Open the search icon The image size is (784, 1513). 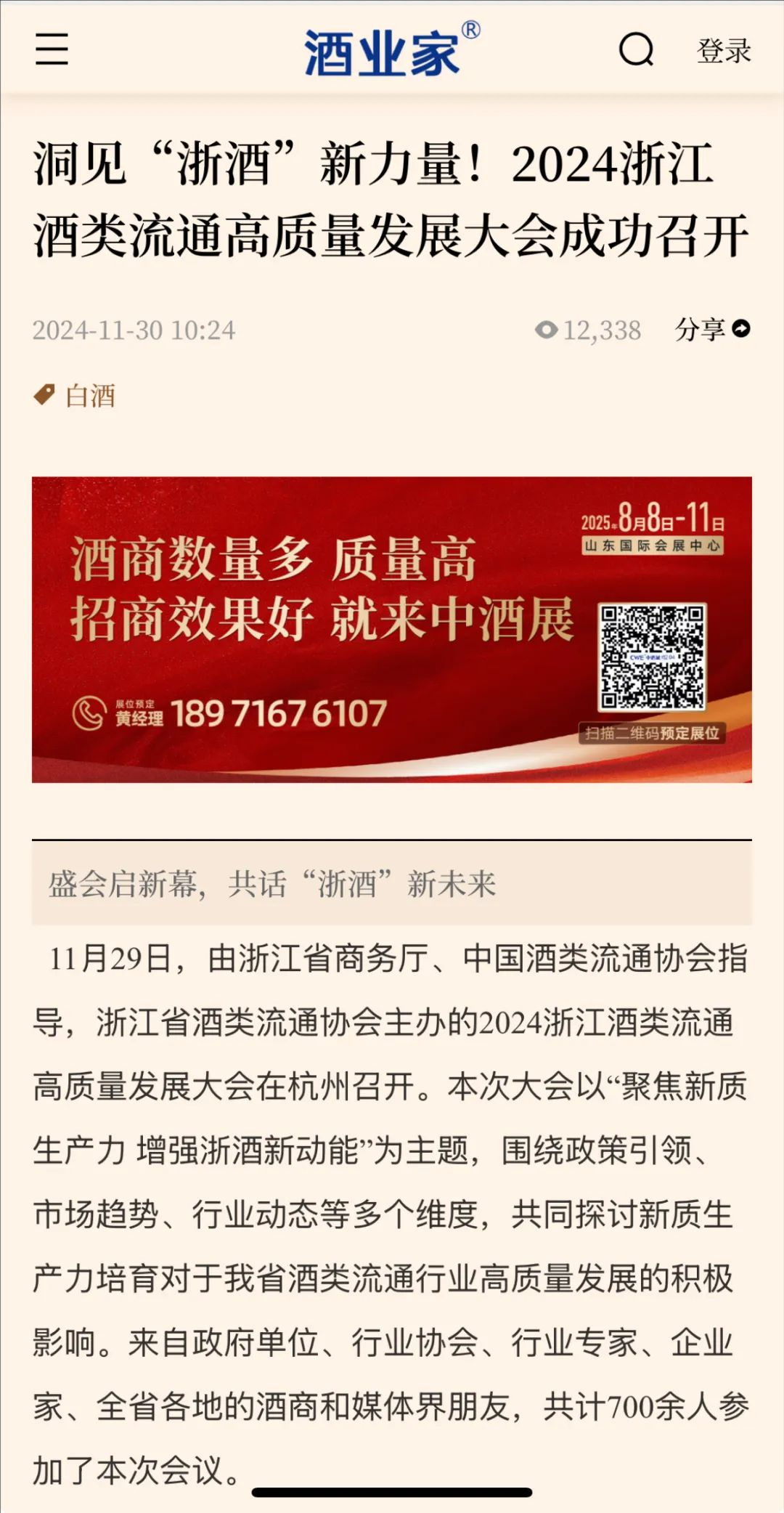click(637, 50)
